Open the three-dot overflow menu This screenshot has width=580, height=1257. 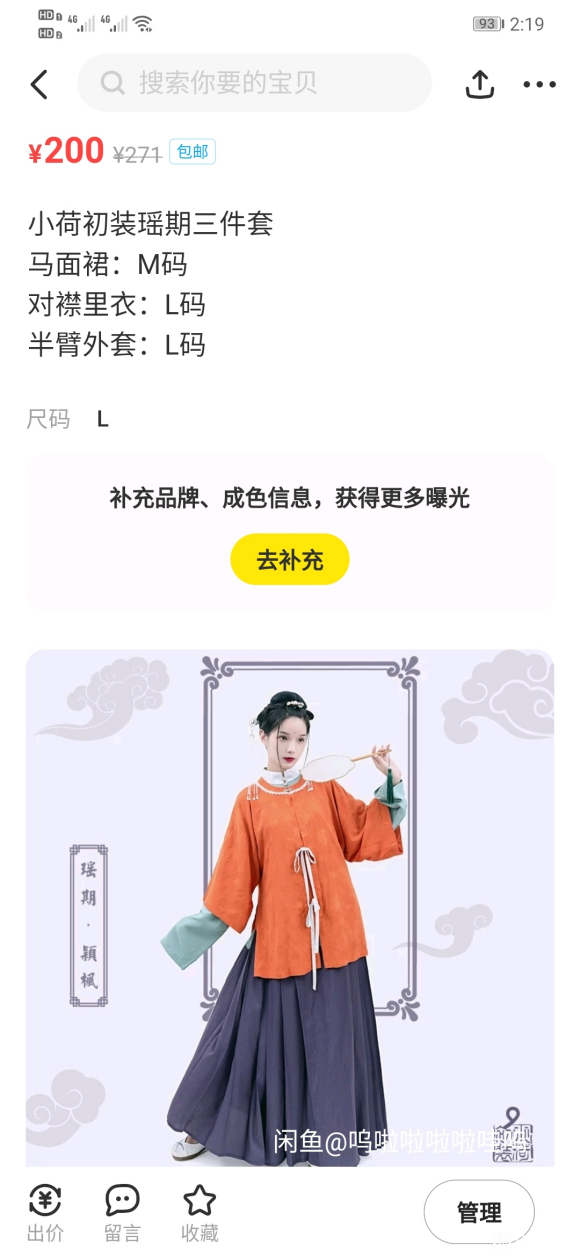pos(539,84)
